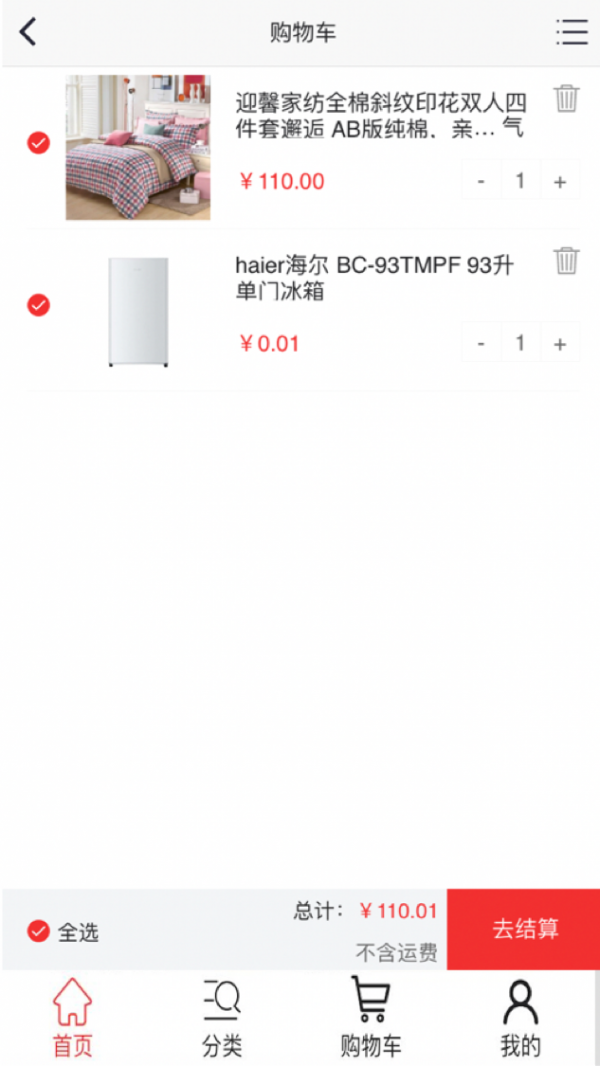Open the bedding set product image
The width and height of the screenshot is (600, 1066).
pyautogui.click(x=138, y=147)
